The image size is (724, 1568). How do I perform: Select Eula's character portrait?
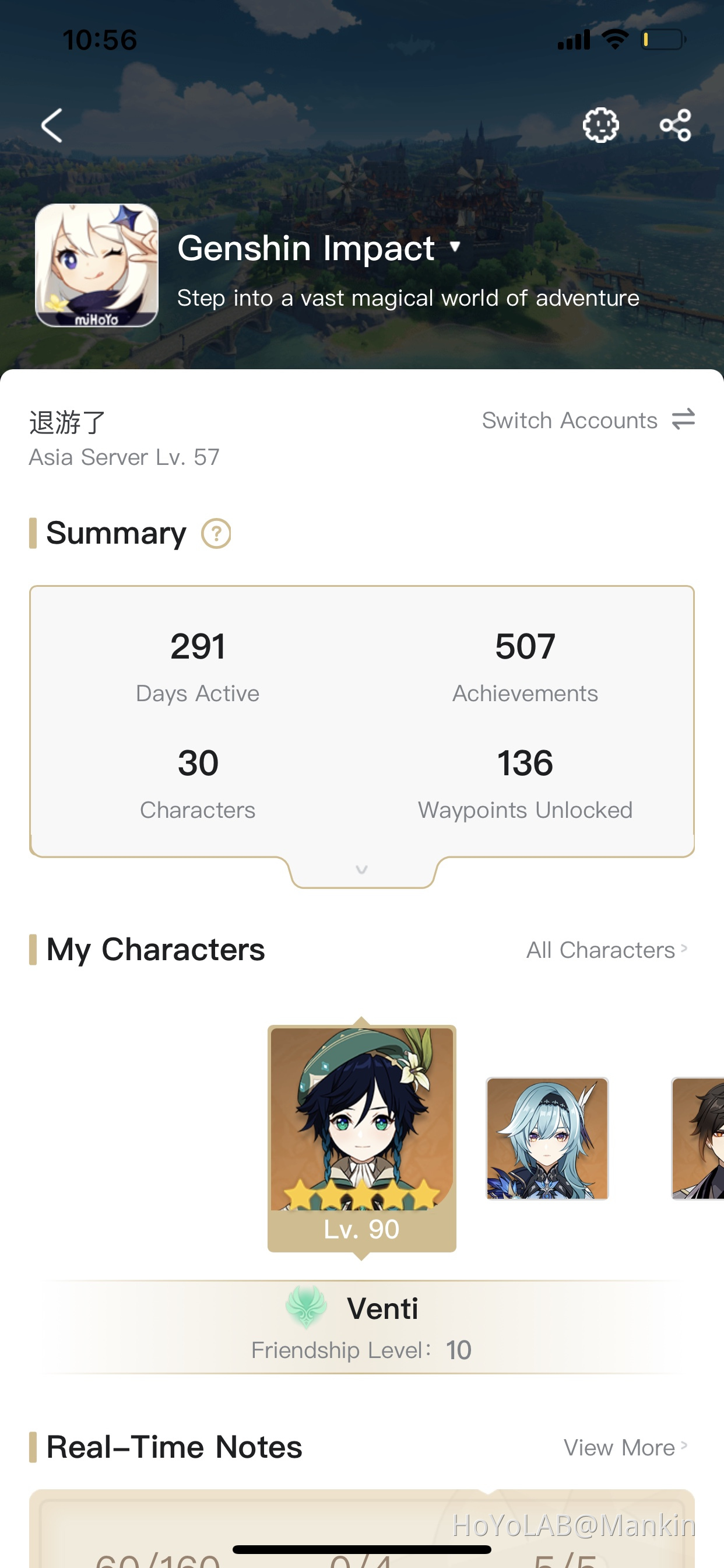(x=547, y=1138)
